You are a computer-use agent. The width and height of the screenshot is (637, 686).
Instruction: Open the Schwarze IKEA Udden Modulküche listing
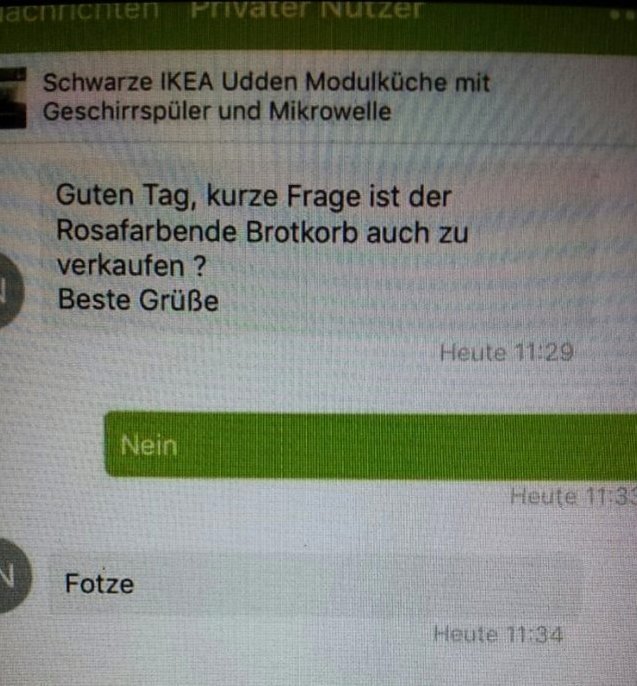pos(266,97)
